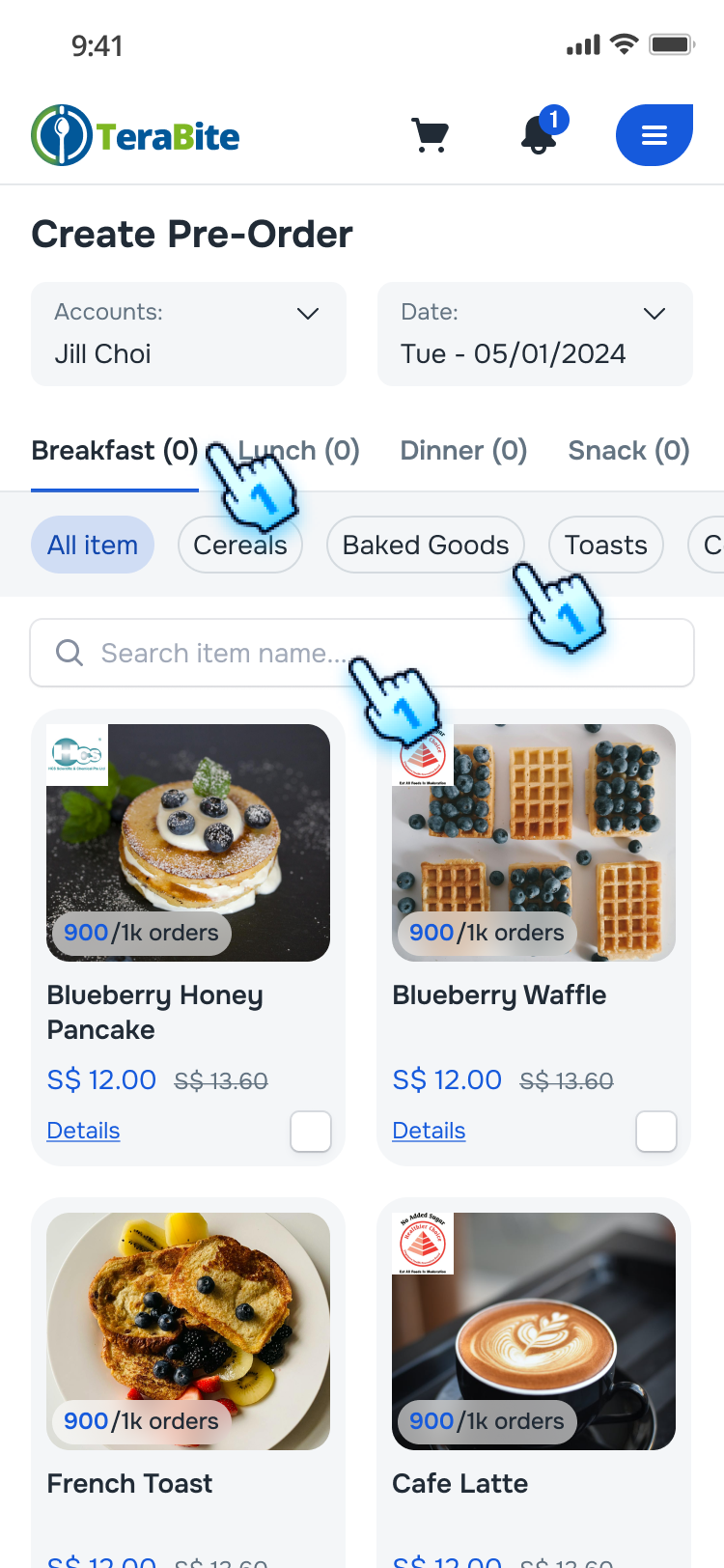Open the Date picker dropdown

coord(654,313)
